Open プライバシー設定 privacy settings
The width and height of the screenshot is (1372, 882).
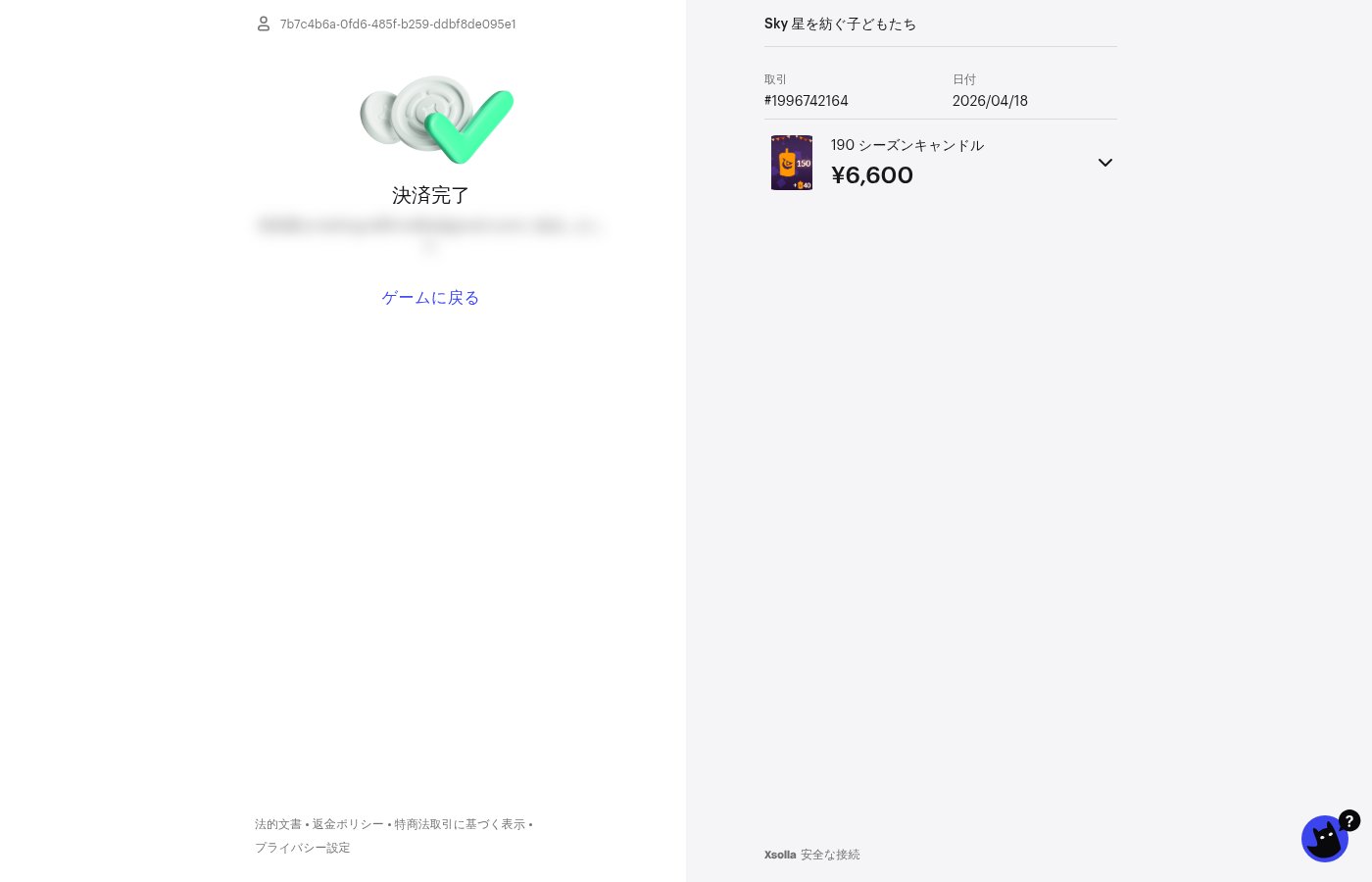302,848
